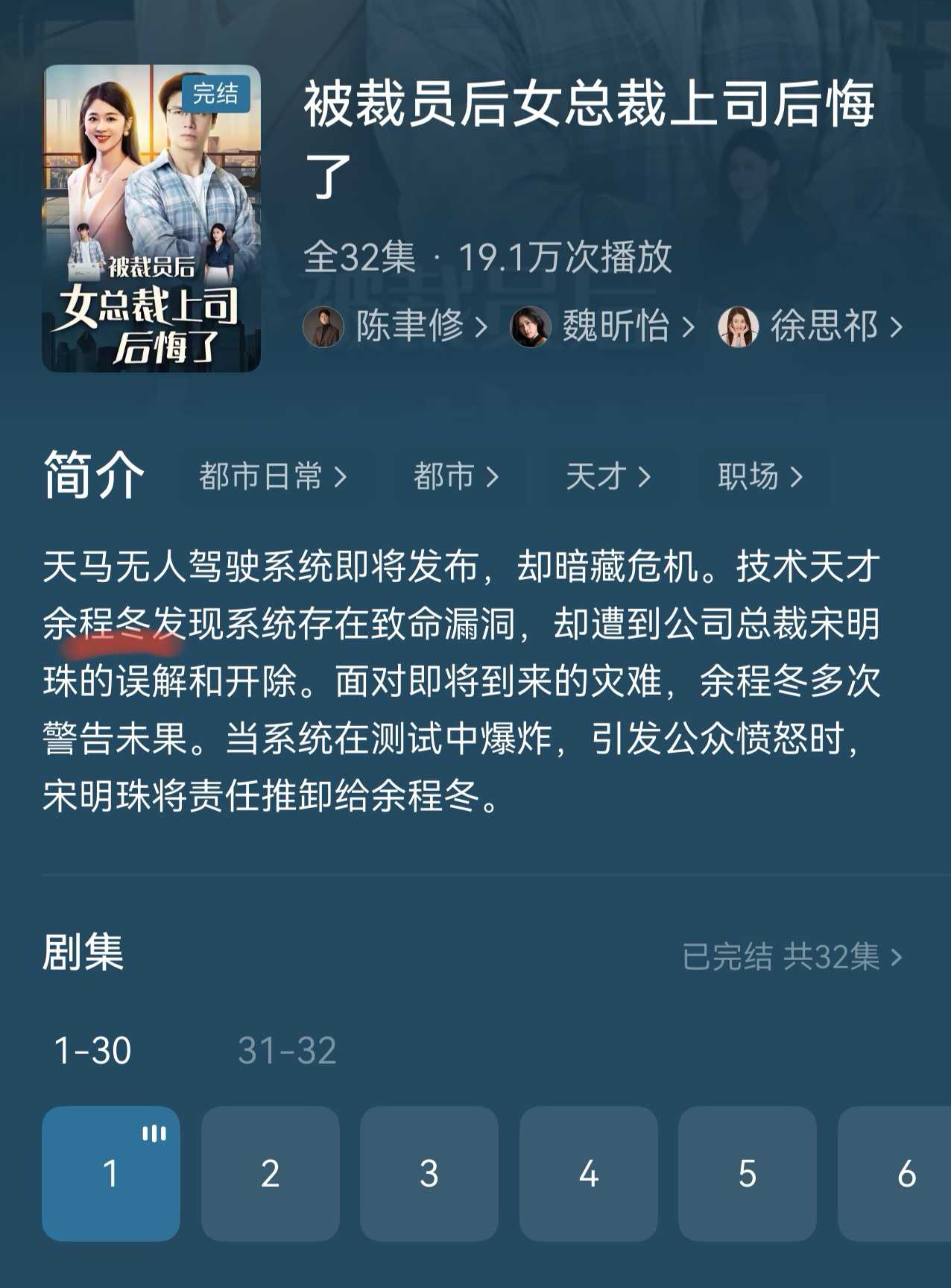Play episode 5
Screen dimensions: 951x1288
(747, 1173)
